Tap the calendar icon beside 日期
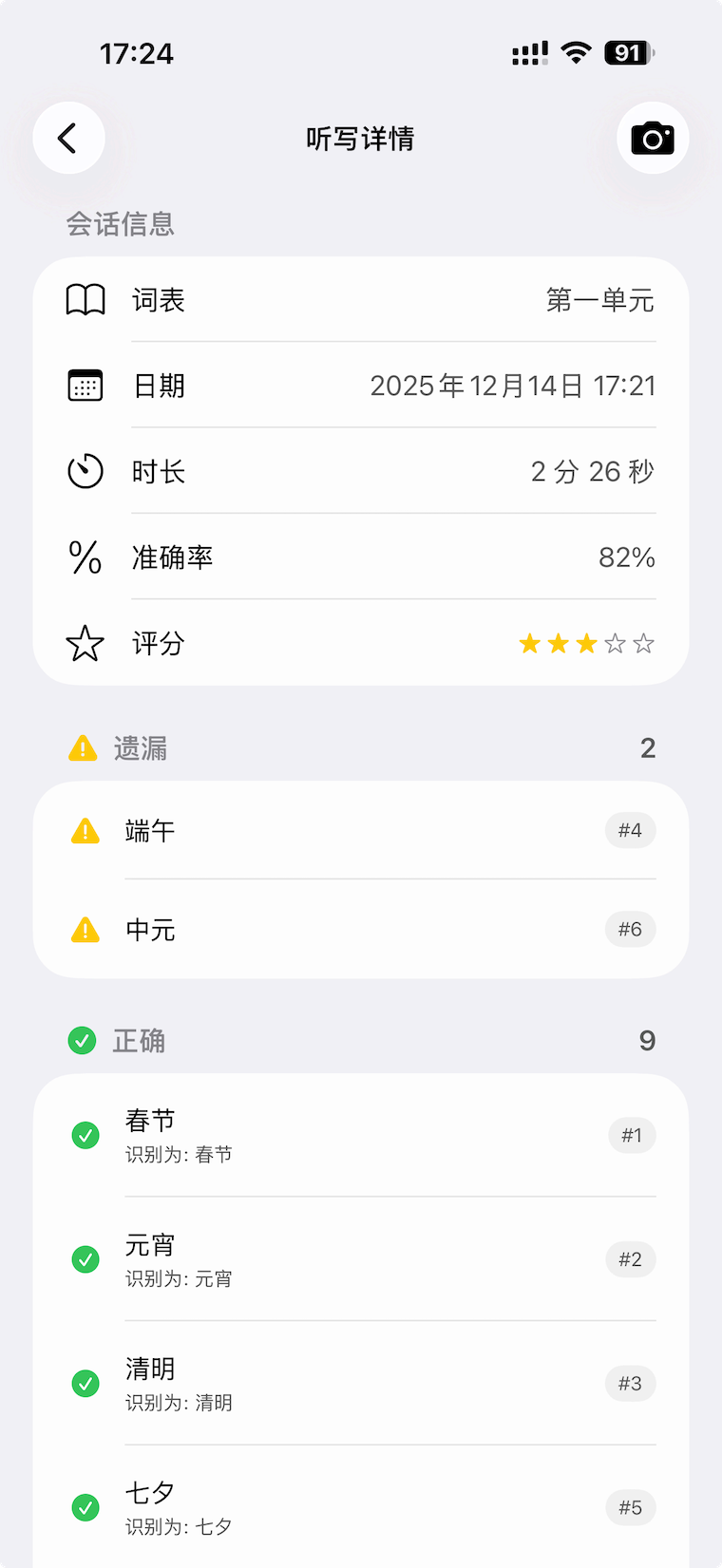The image size is (722, 1568). click(85, 386)
